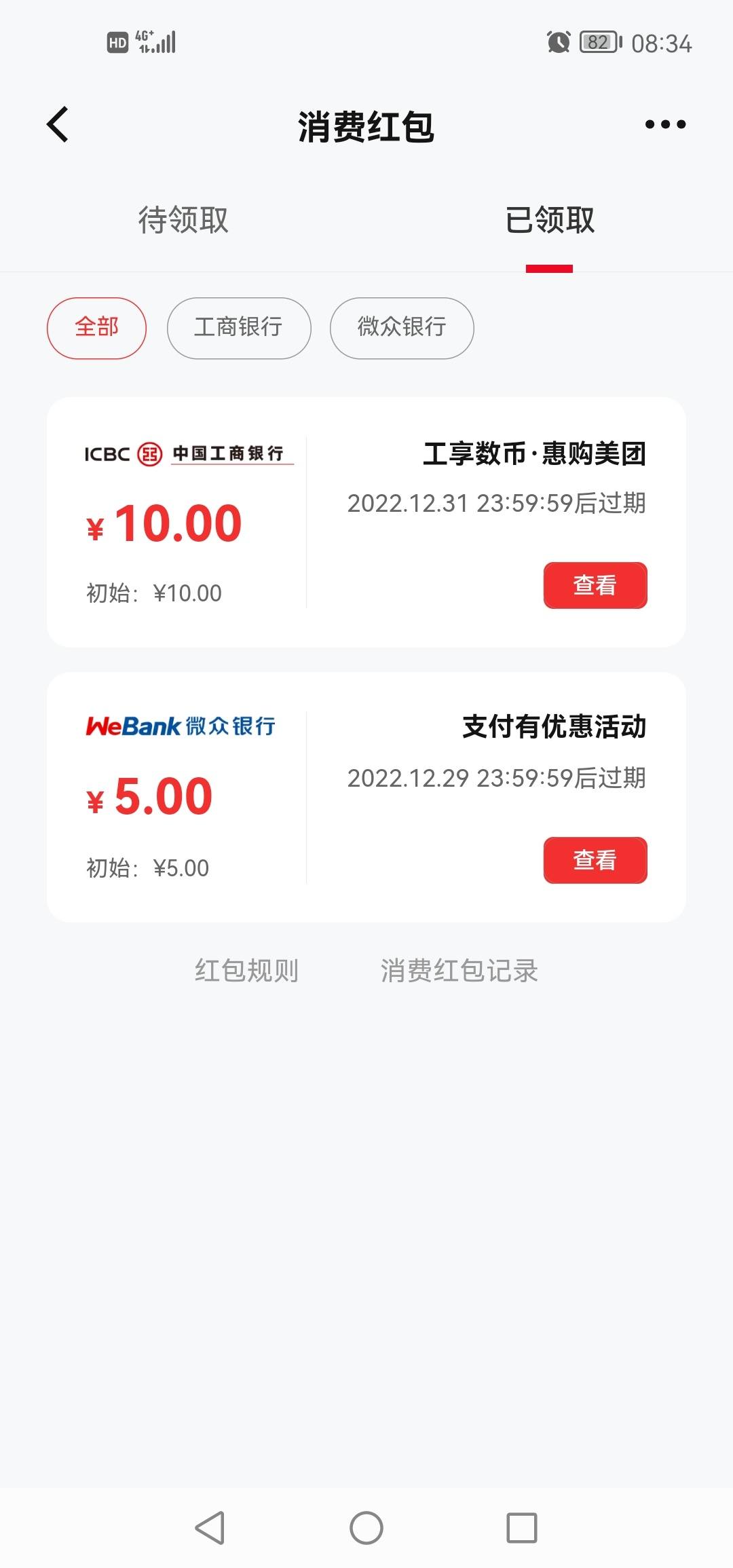Open 消费红包记录 link

coord(459,971)
